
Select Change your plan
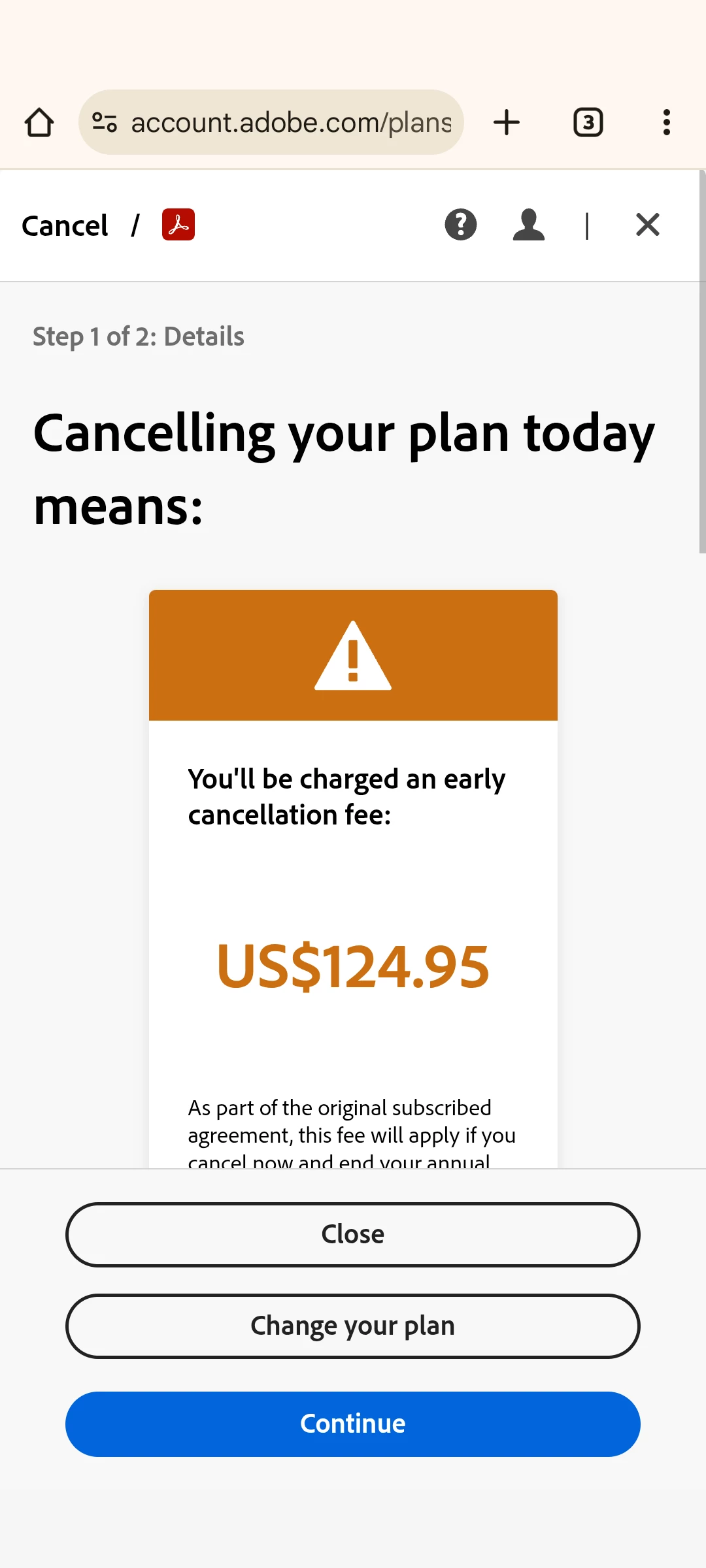click(353, 1326)
